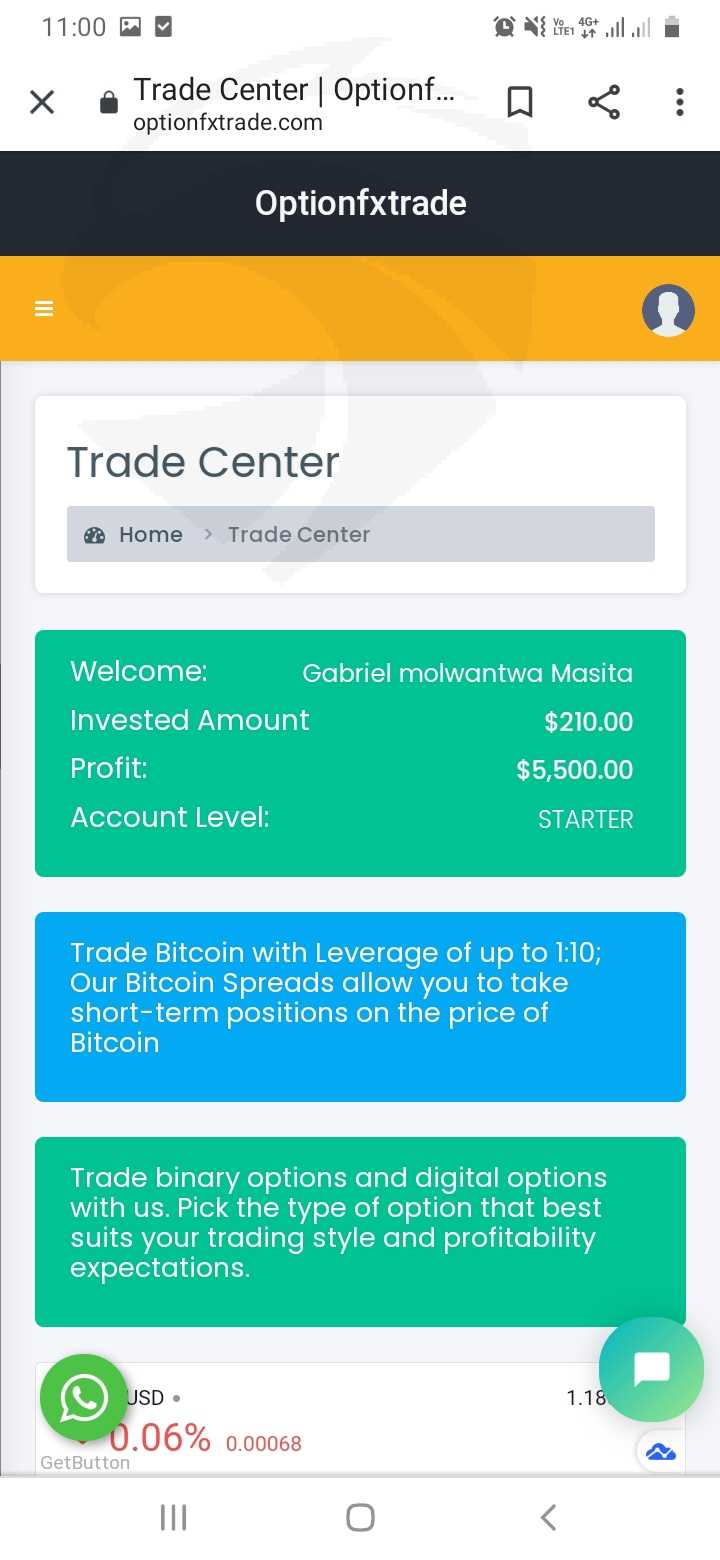Open the hamburger navigation menu

tap(44, 309)
